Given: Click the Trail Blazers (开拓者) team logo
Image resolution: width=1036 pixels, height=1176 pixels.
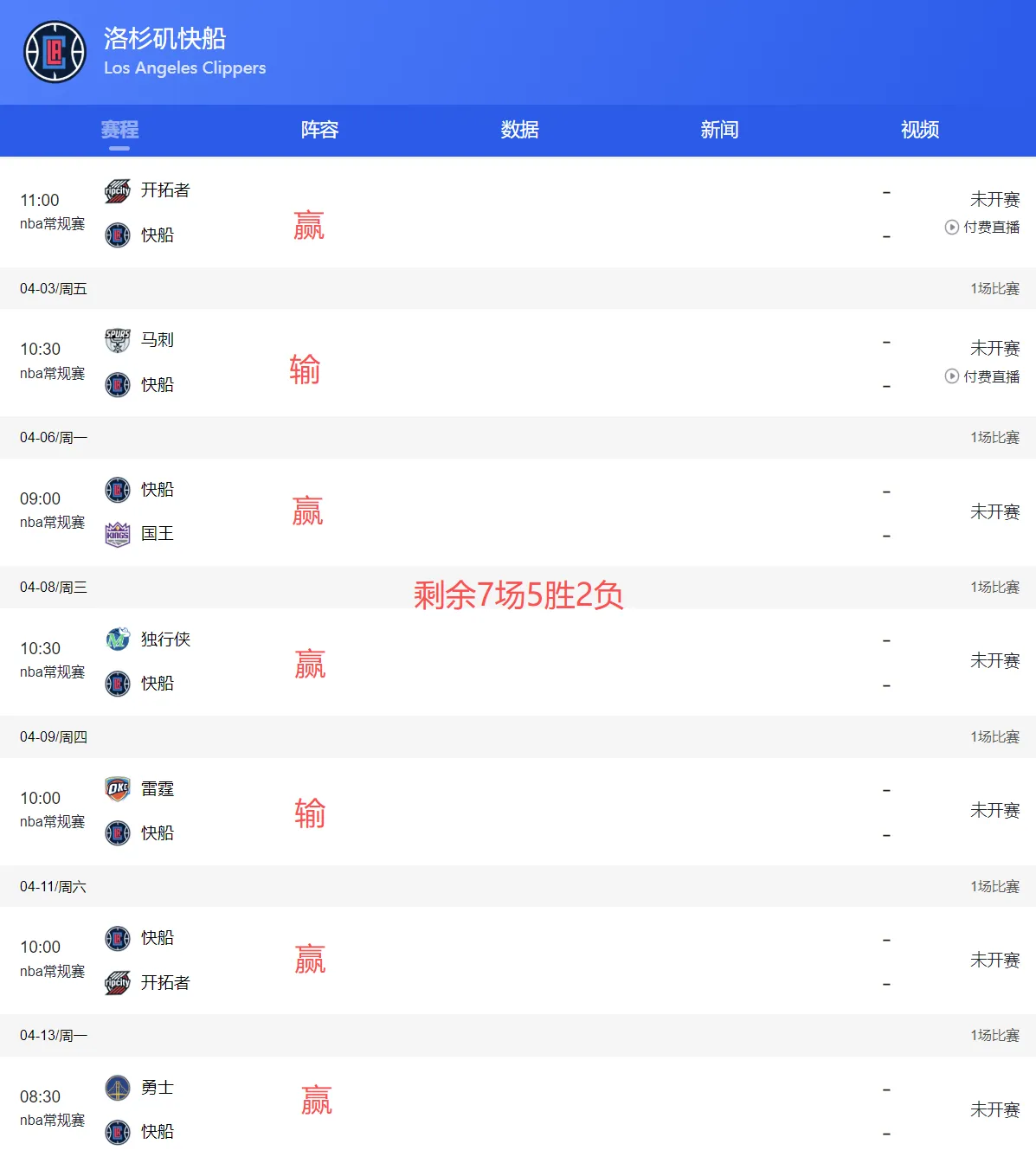Looking at the screenshot, I should point(117,191).
